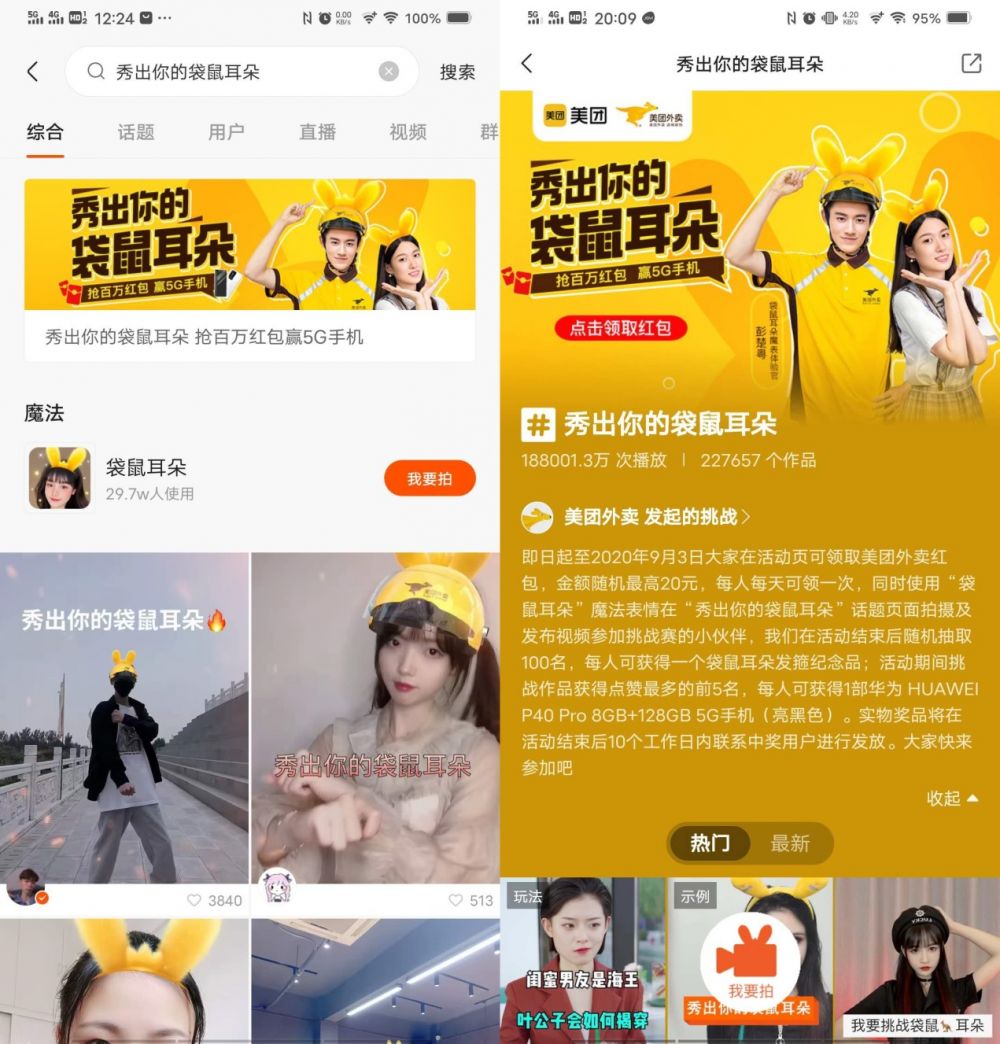Switch to the 最新 tab
Image resolution: width=1000 pixels, height=1044 pixels.
click(790, 844)
